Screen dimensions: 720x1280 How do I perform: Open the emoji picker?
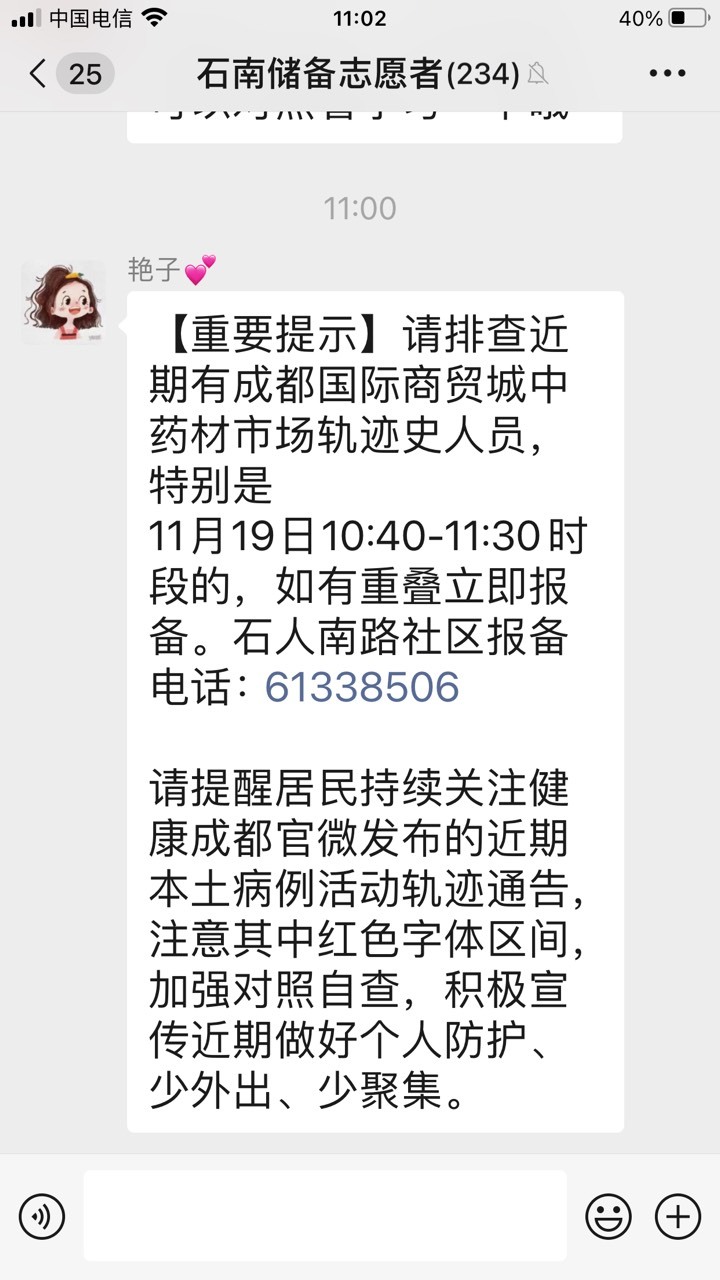(x=608, y=1217)
